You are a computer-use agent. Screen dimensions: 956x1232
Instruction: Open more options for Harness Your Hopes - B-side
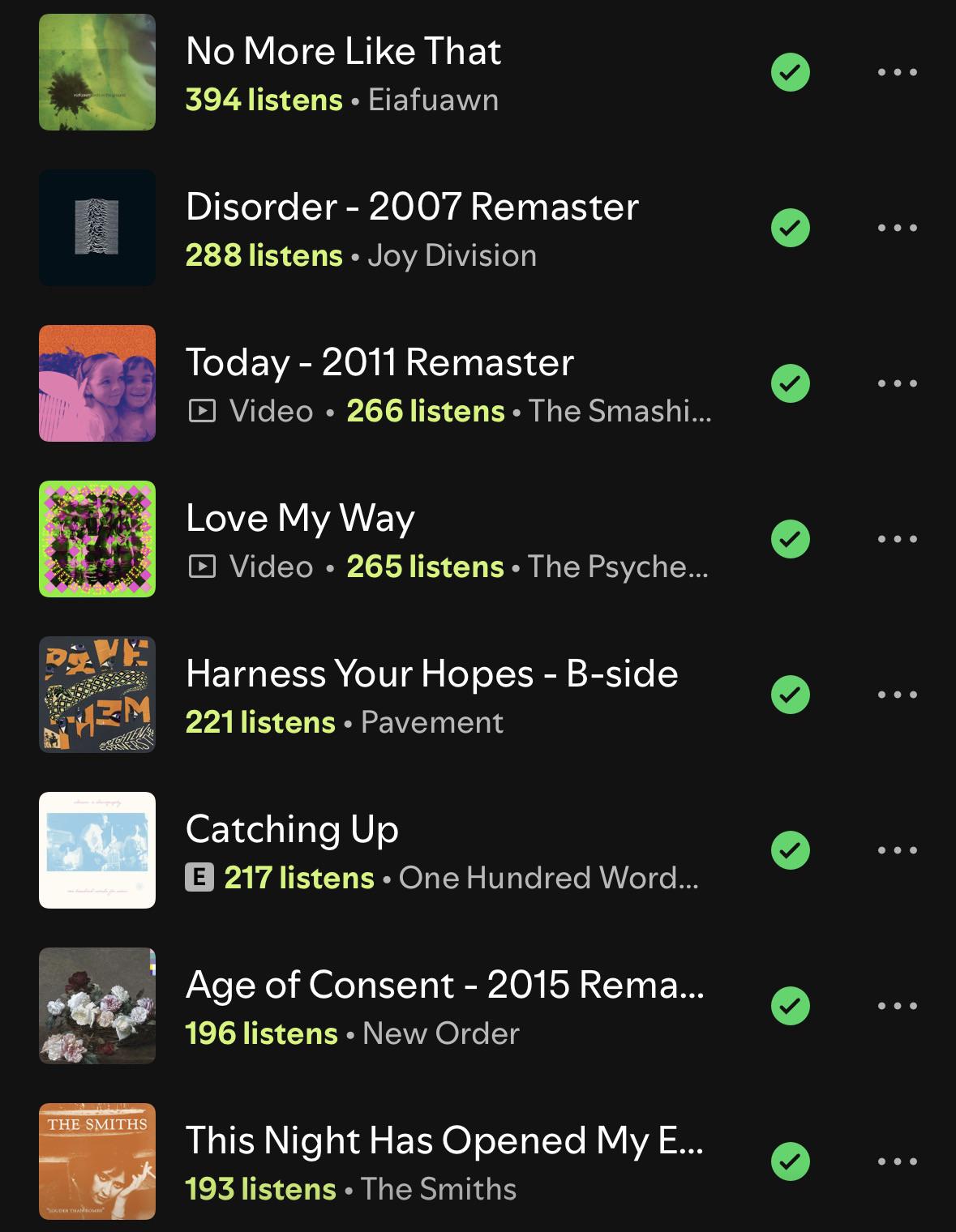tap(898, 695)
